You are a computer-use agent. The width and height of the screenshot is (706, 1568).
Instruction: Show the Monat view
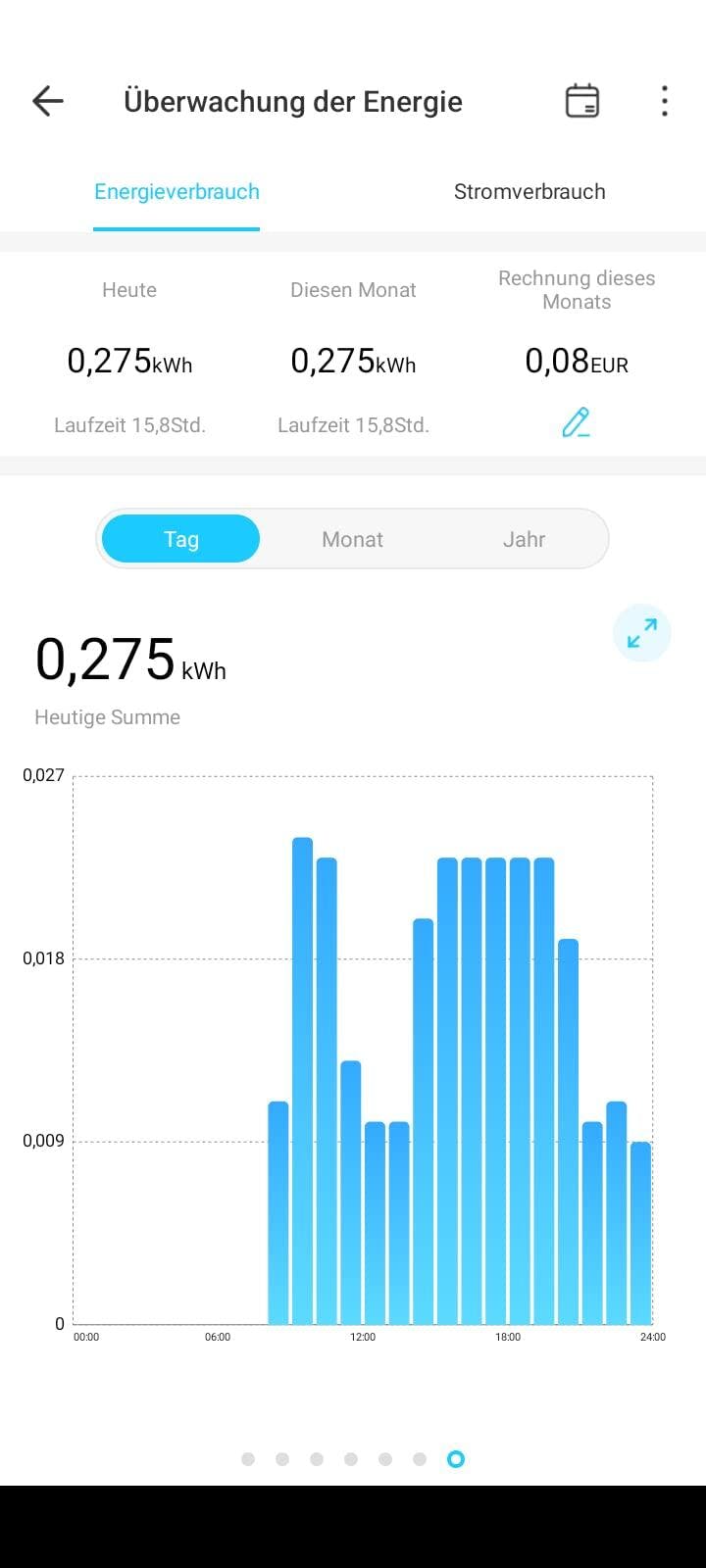tap(352, 539)
